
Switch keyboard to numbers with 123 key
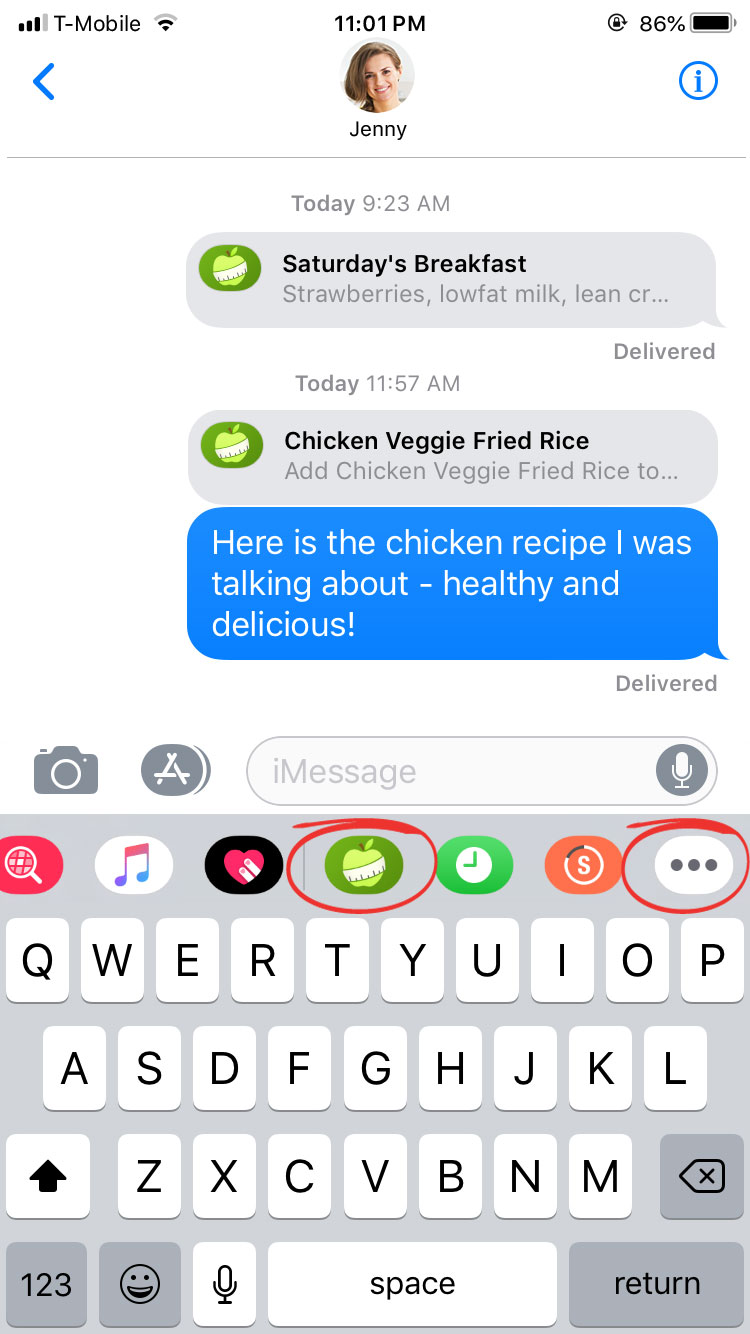tap(47, 1284)
